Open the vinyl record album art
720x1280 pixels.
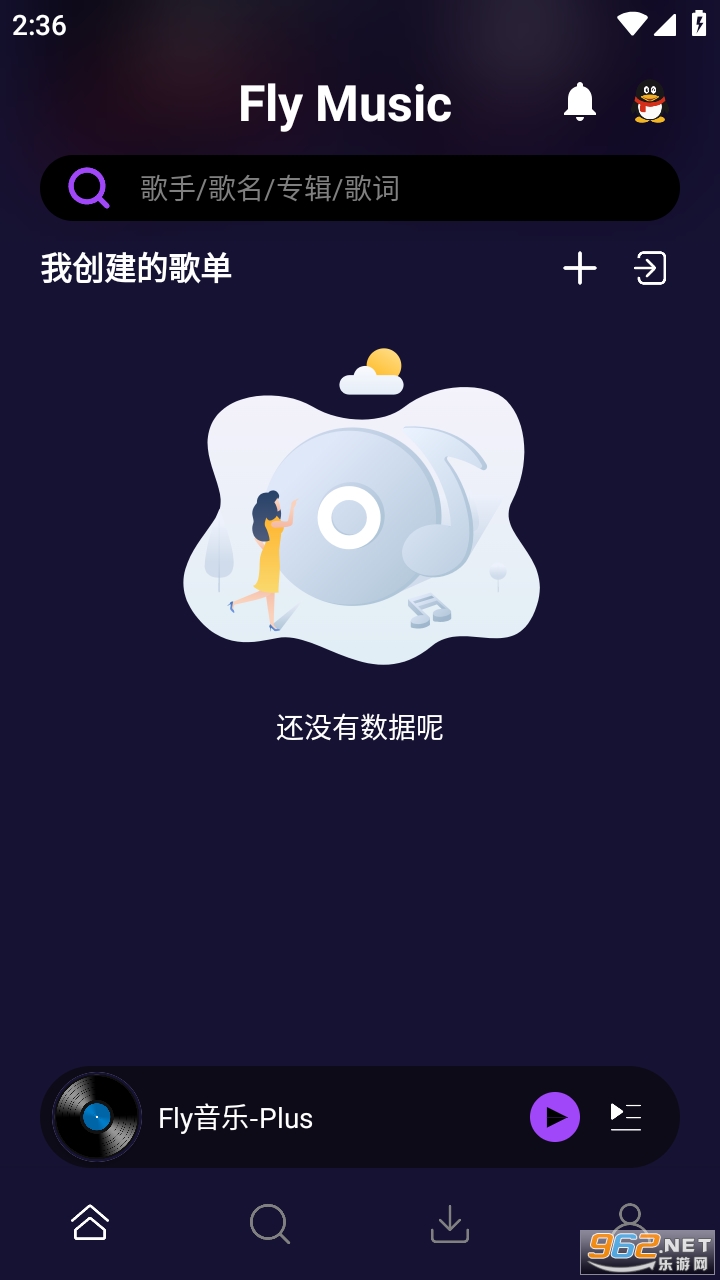point(97,1117)
